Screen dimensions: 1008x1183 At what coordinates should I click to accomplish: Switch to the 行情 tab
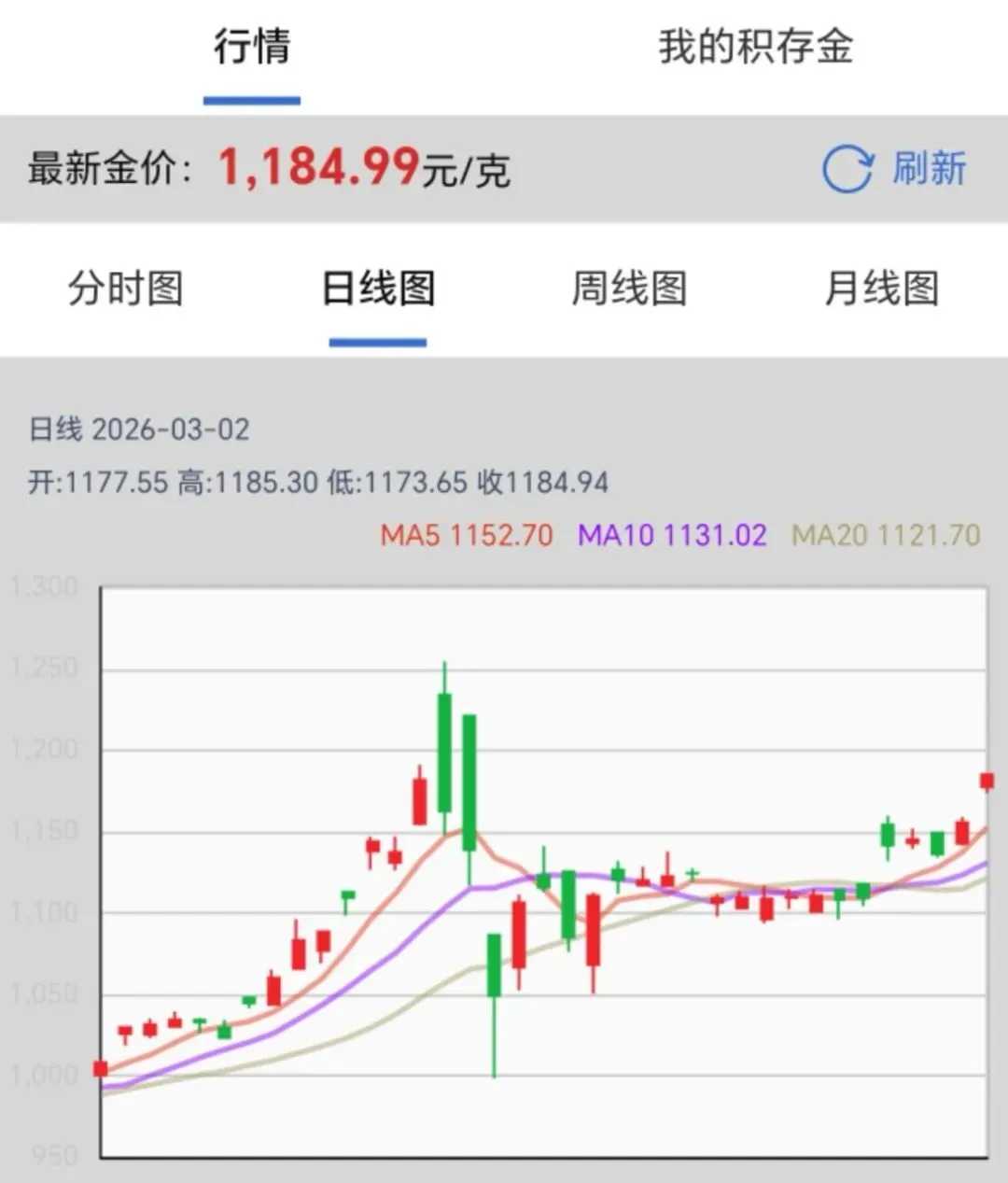click(252, 47)
